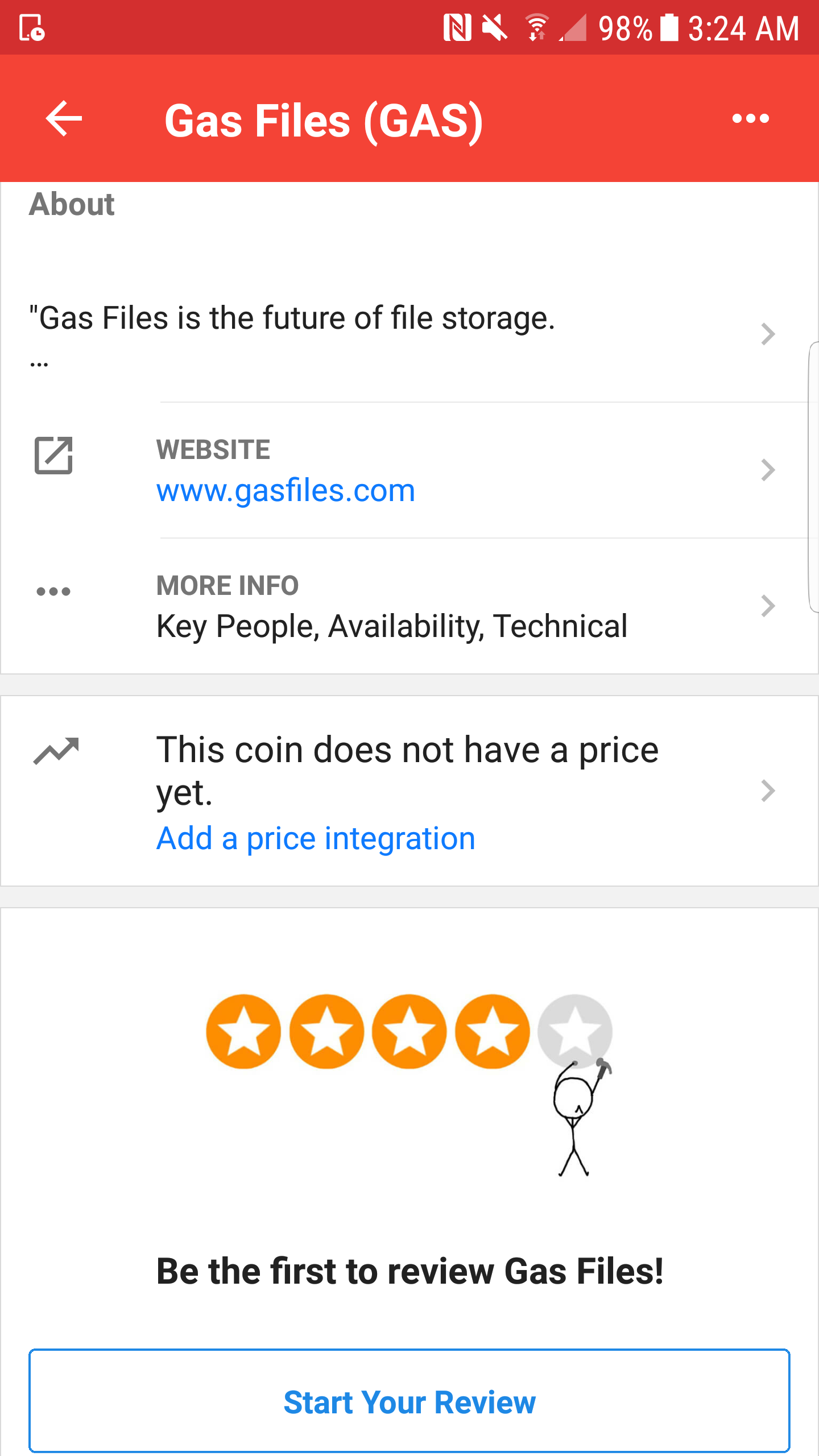Open More Info: Key People, Availability, Technical

[409, 606]
